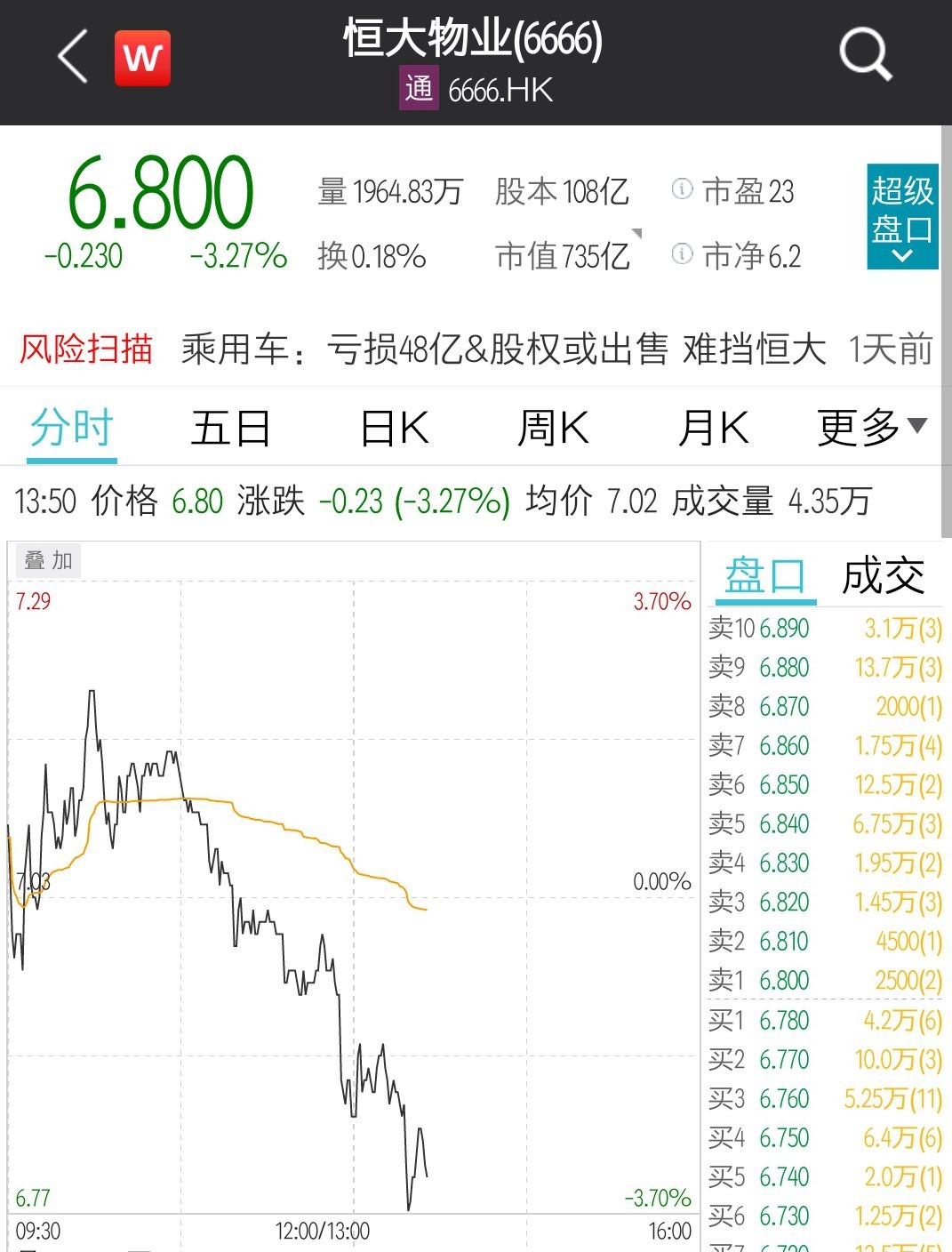Open stock search

tap(865, 55)
